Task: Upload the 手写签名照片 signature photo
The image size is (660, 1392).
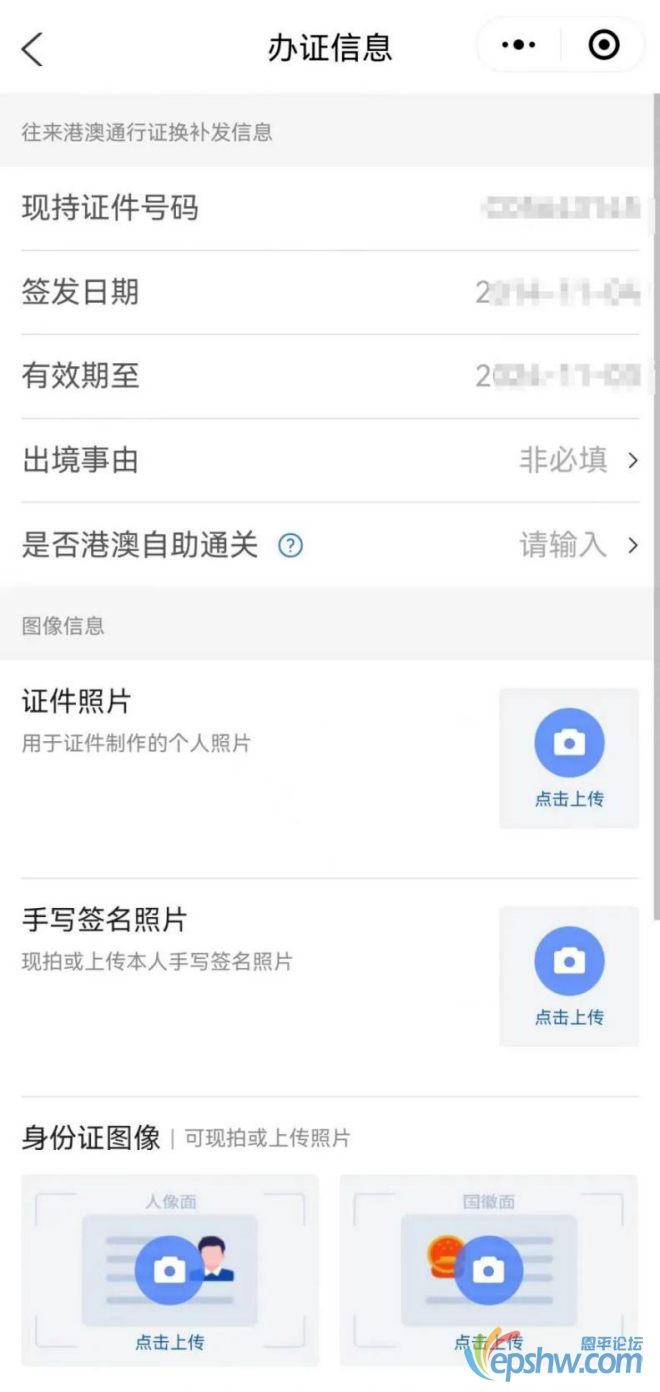Action: coord(569,975)
